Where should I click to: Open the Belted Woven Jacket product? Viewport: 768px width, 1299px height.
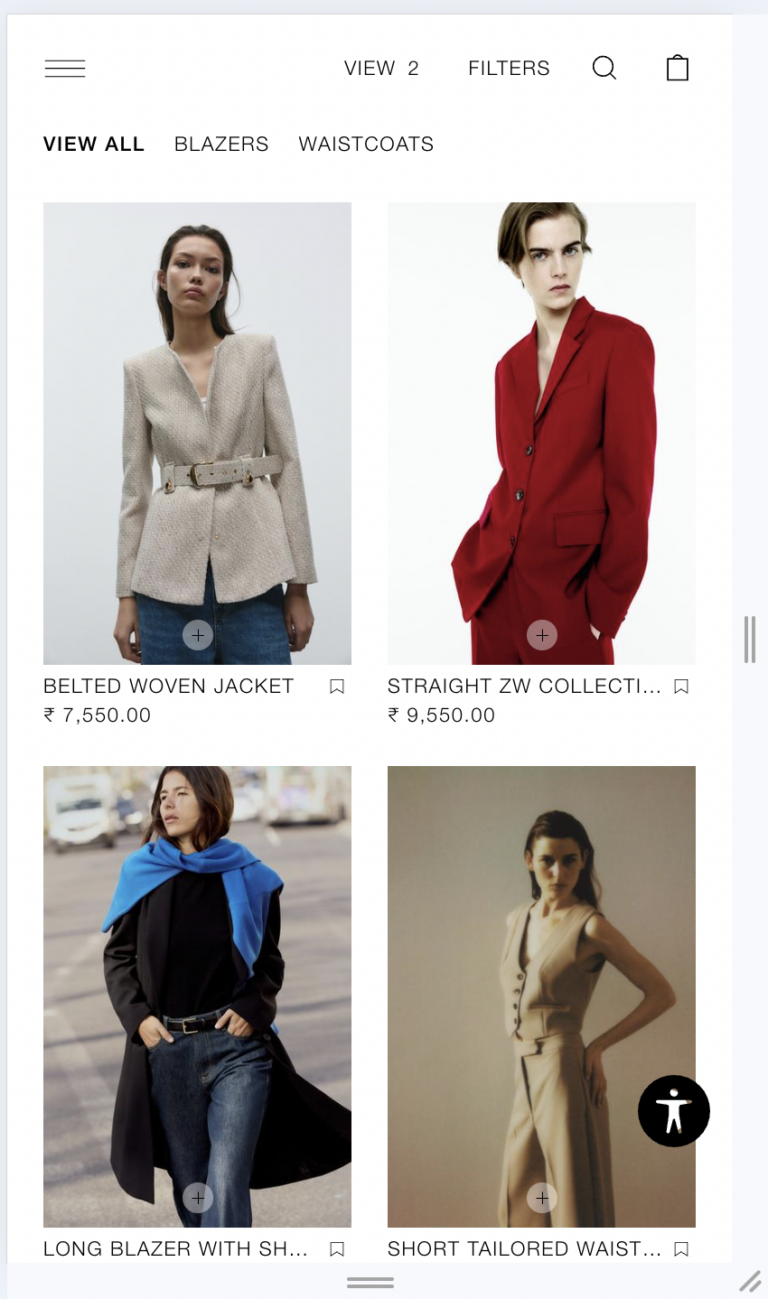(197, 420)
